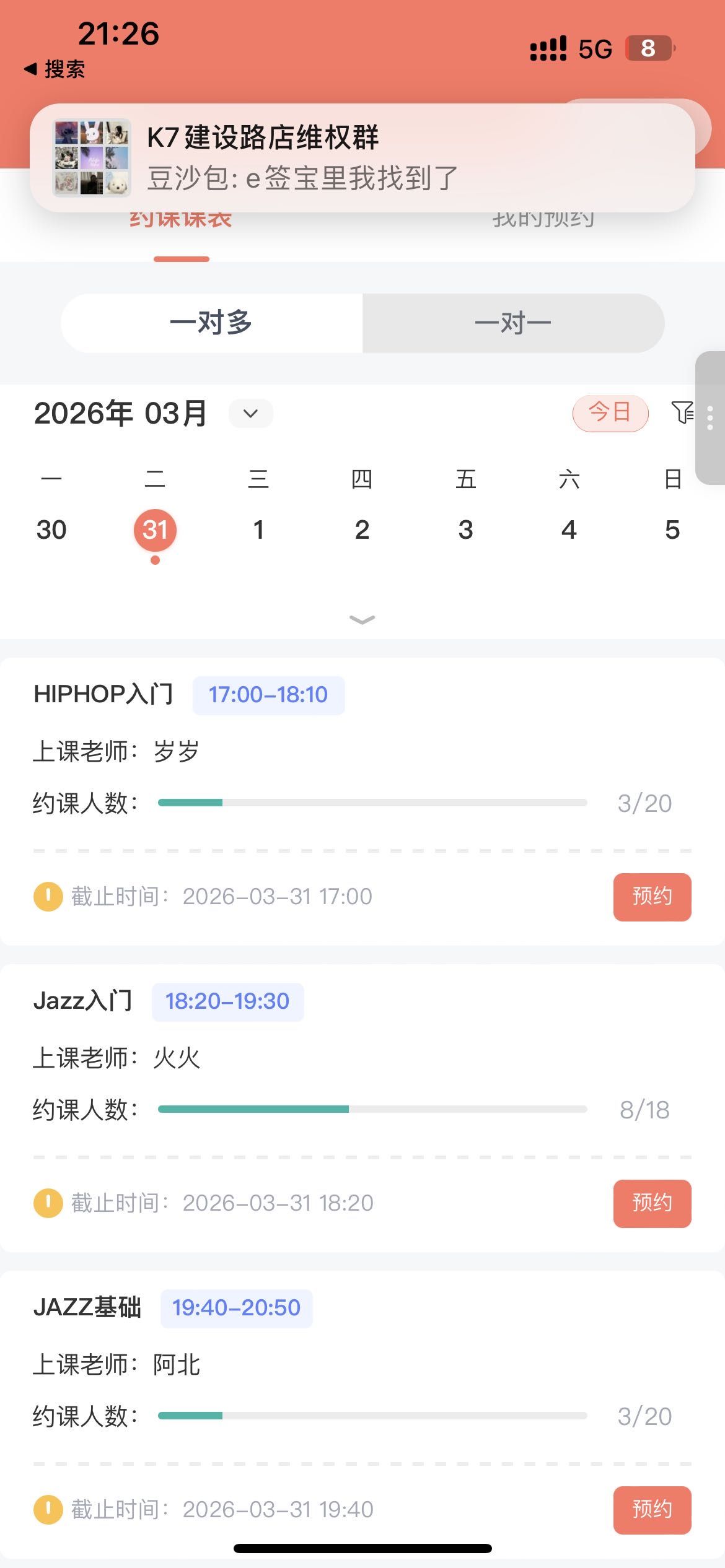
Task: Switch to the 一对多 segment
Action: [x=211, y=323]
